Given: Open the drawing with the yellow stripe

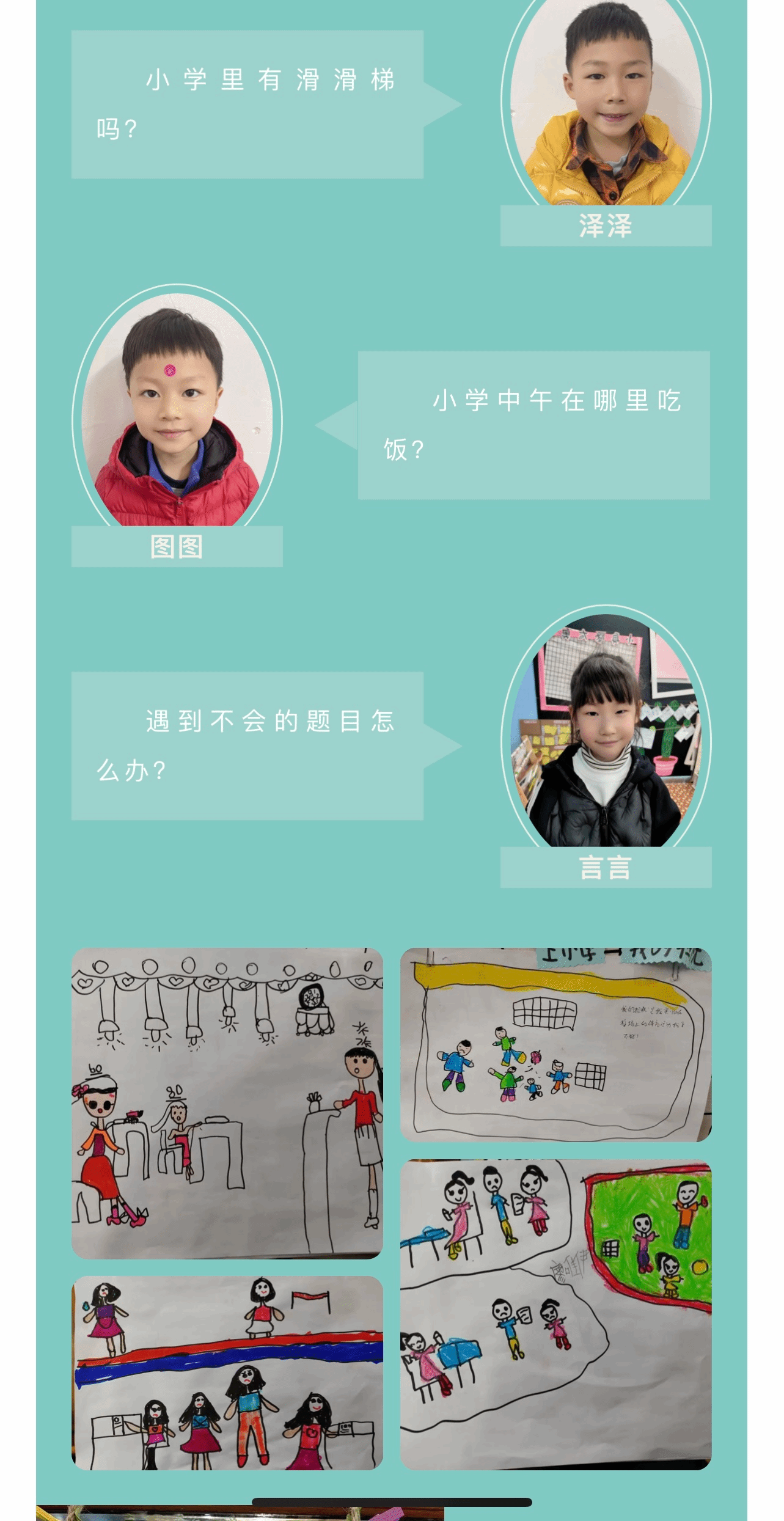Looking at the screenshot, I should click(x=555, y=1044).
